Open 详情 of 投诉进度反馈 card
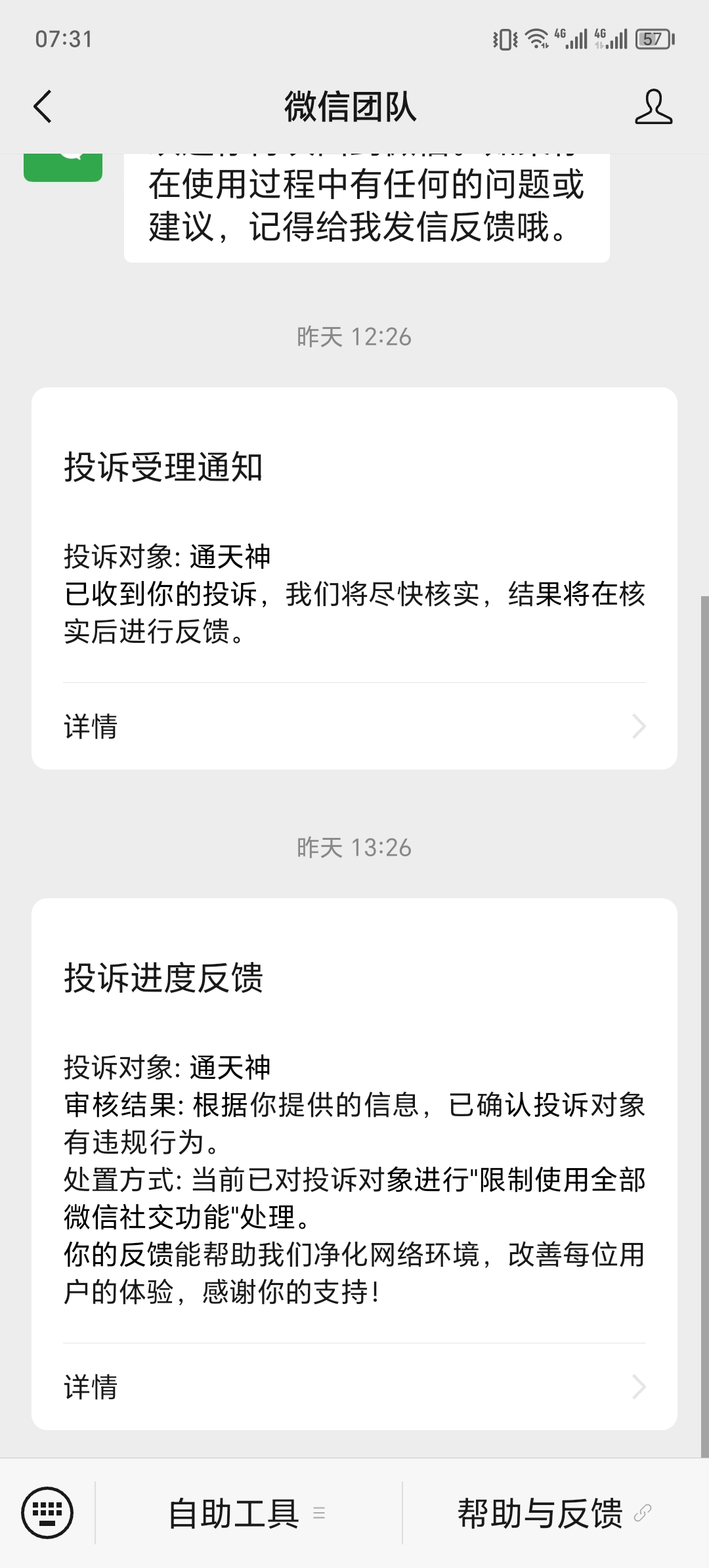 click(x=354, y=1387)
